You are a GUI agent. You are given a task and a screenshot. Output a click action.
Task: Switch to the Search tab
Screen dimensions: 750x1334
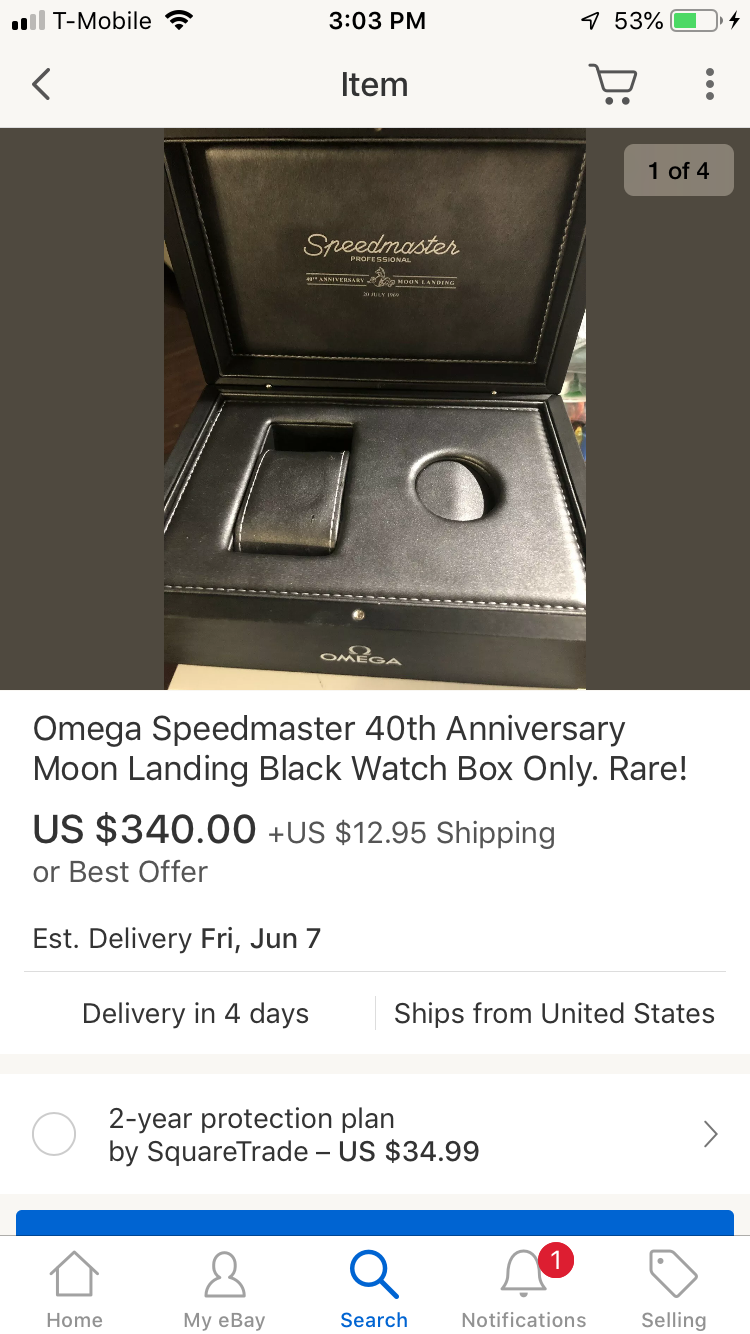pyautogui.click(x=374, y=1289)
